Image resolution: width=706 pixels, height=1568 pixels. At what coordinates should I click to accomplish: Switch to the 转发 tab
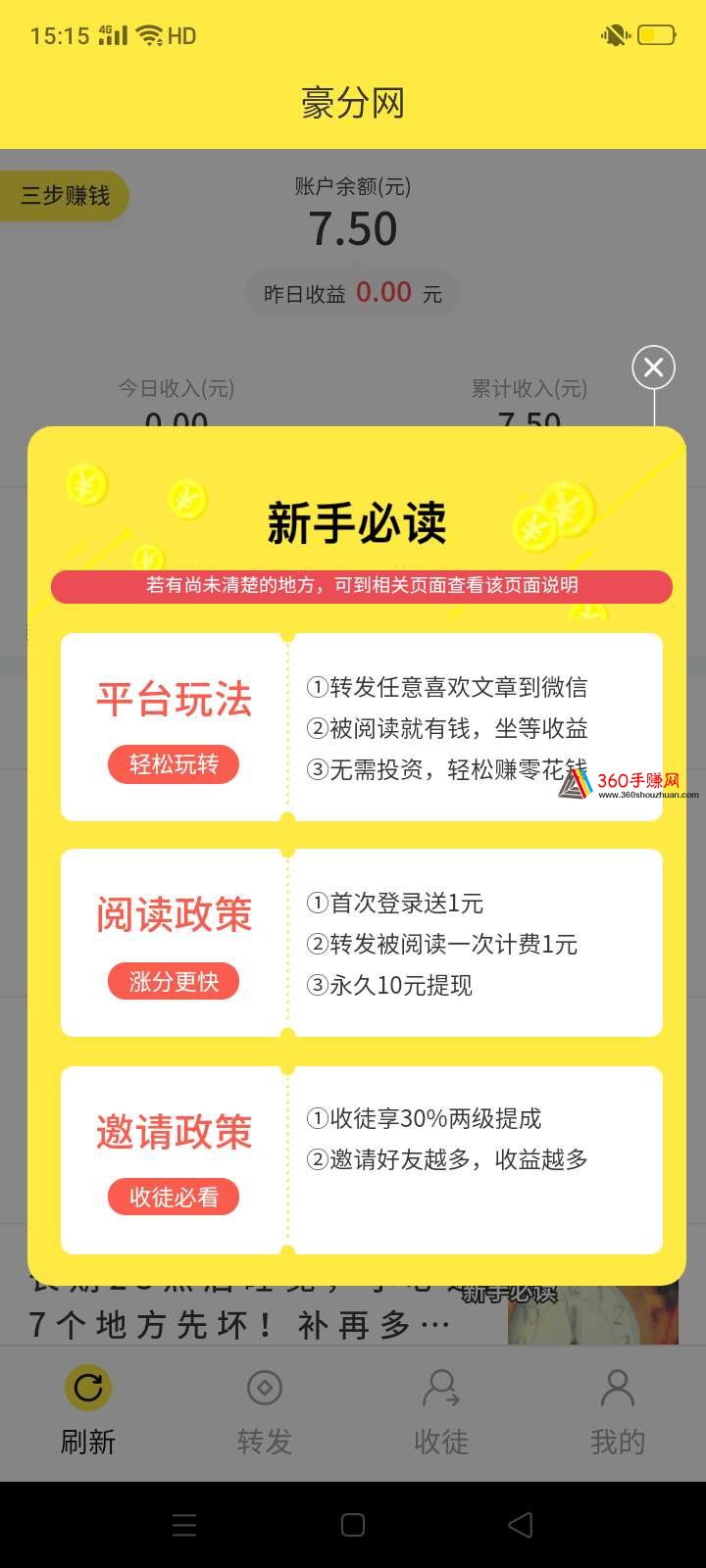coord(265,1411)
